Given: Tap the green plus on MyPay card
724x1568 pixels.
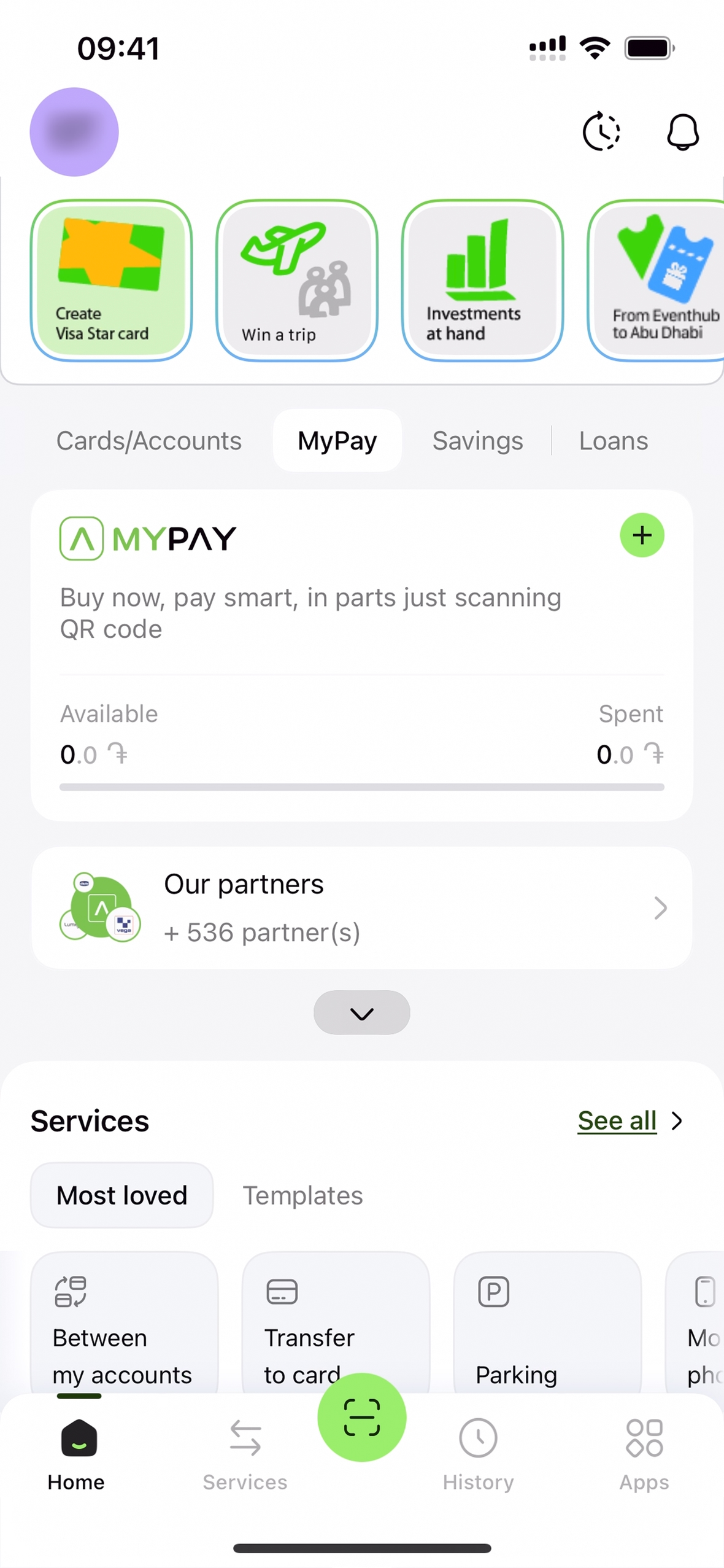Looking at the screenshot, I should (x=642, y=535).
